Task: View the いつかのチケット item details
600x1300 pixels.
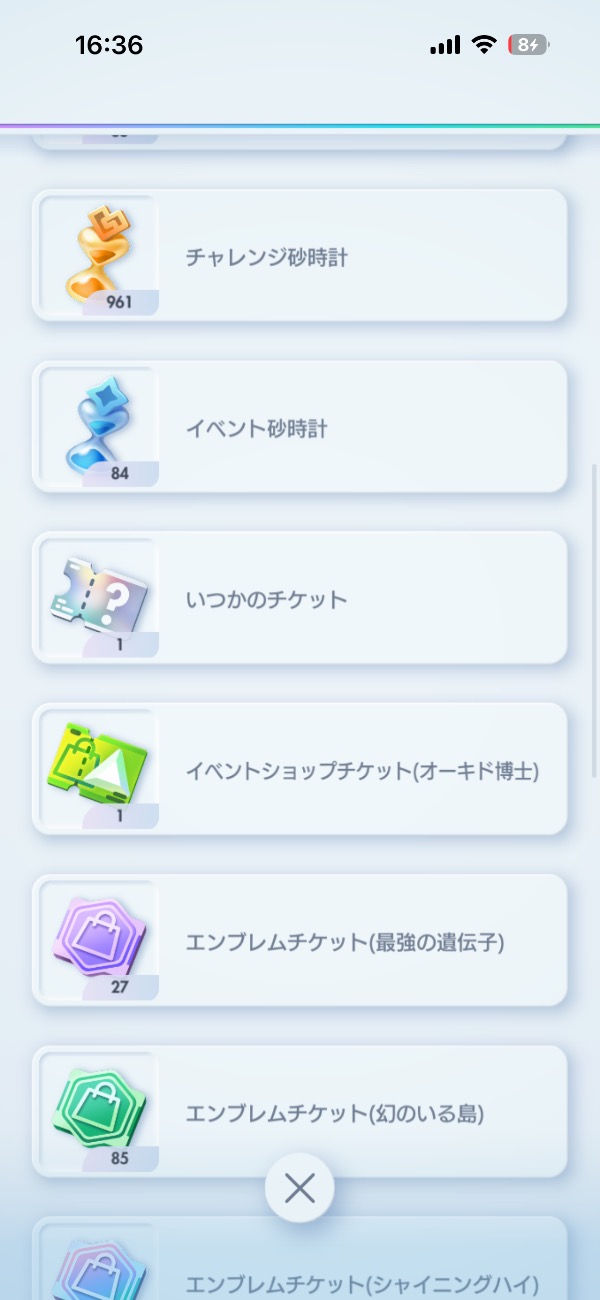Action: click(300, 599)
